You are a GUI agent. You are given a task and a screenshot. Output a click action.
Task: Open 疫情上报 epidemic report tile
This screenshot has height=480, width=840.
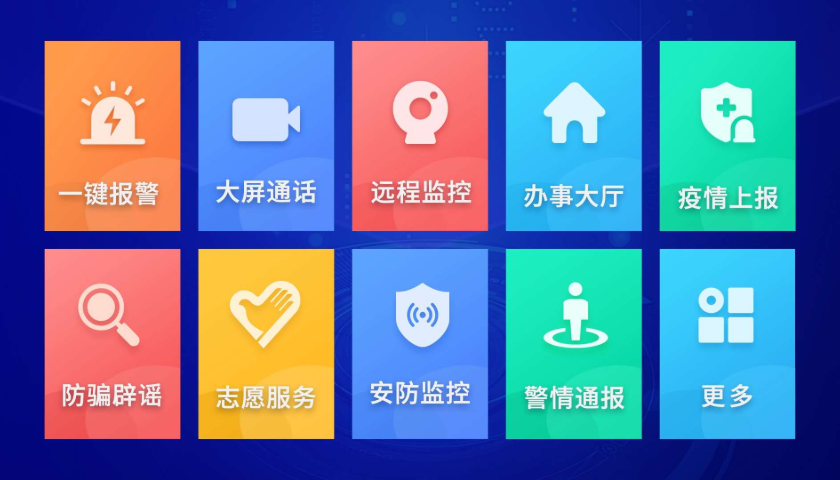click(727, 136)
